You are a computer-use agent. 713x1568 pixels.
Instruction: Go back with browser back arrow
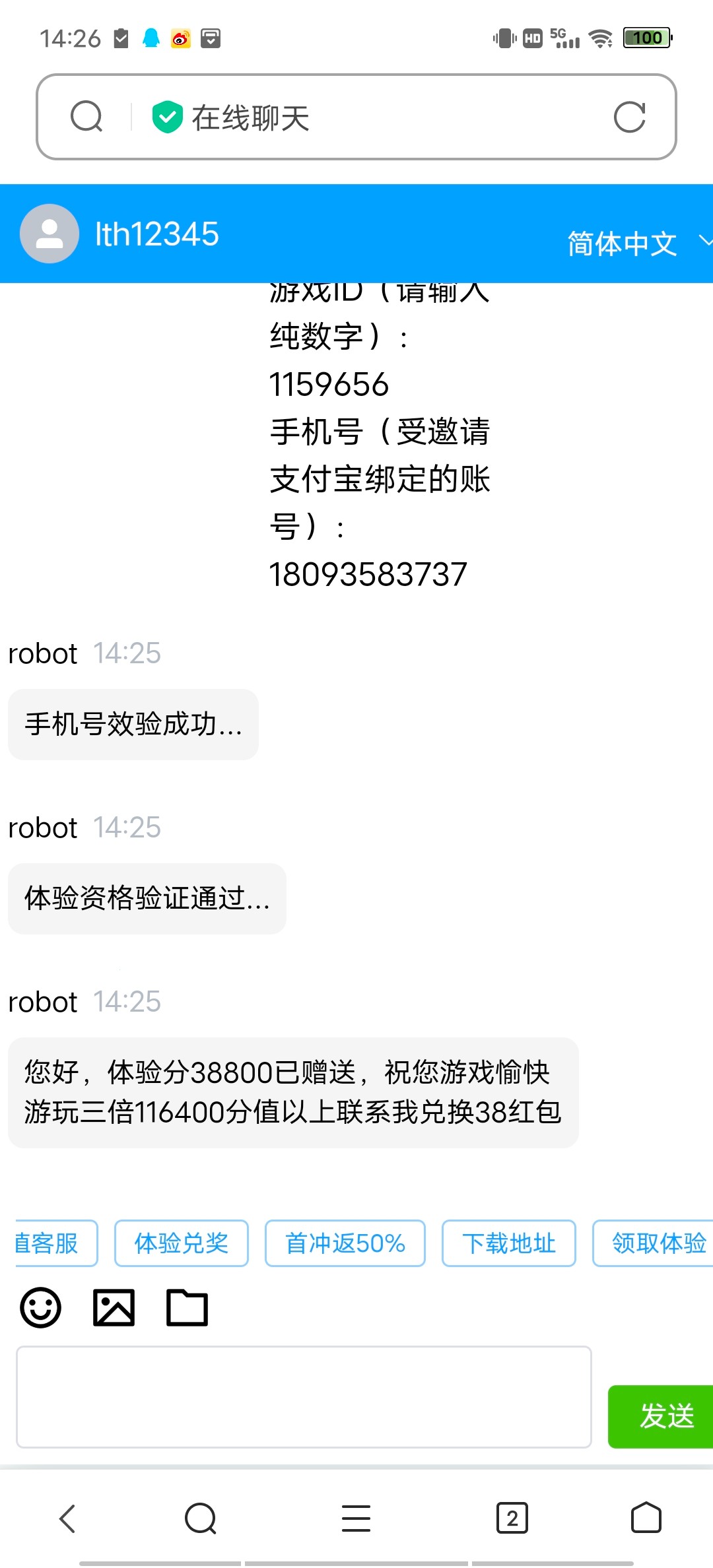coord(67,1519)
